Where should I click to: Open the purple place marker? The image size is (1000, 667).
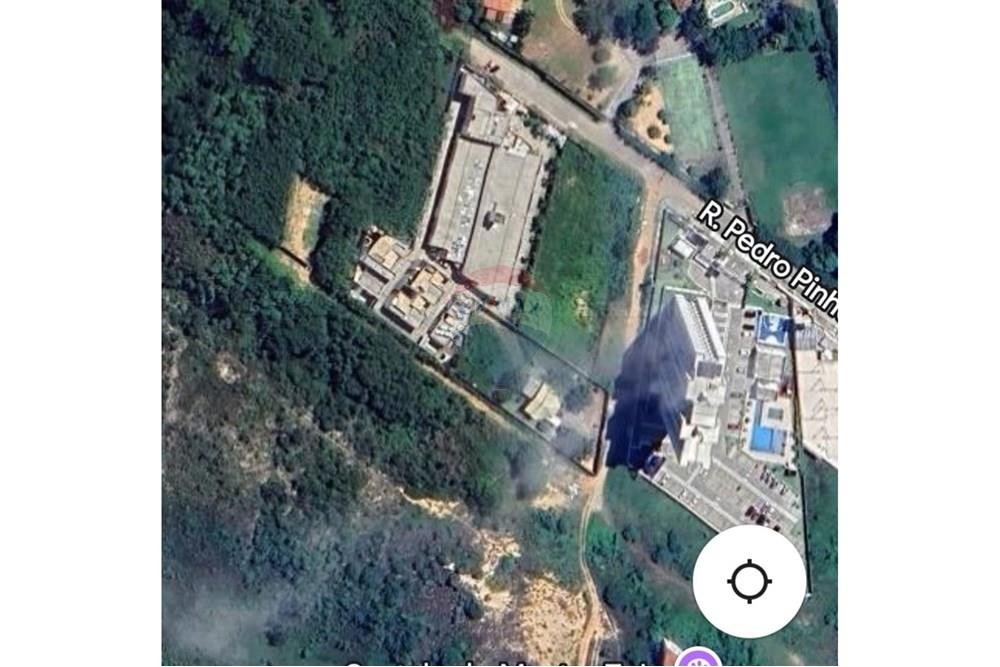pyautogui.click(x=698, y=659)
